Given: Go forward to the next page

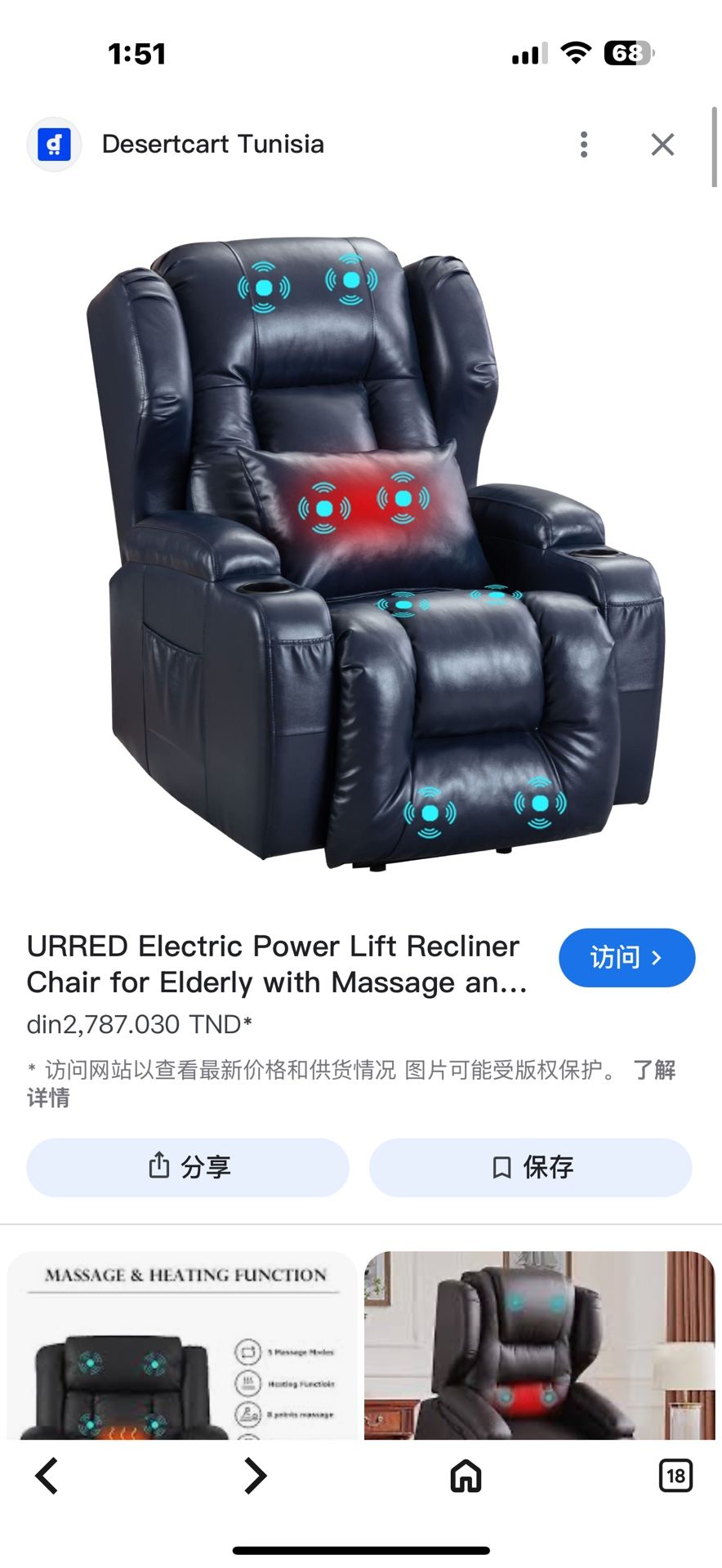Looking at the screenshot, I should point(256,1476).
